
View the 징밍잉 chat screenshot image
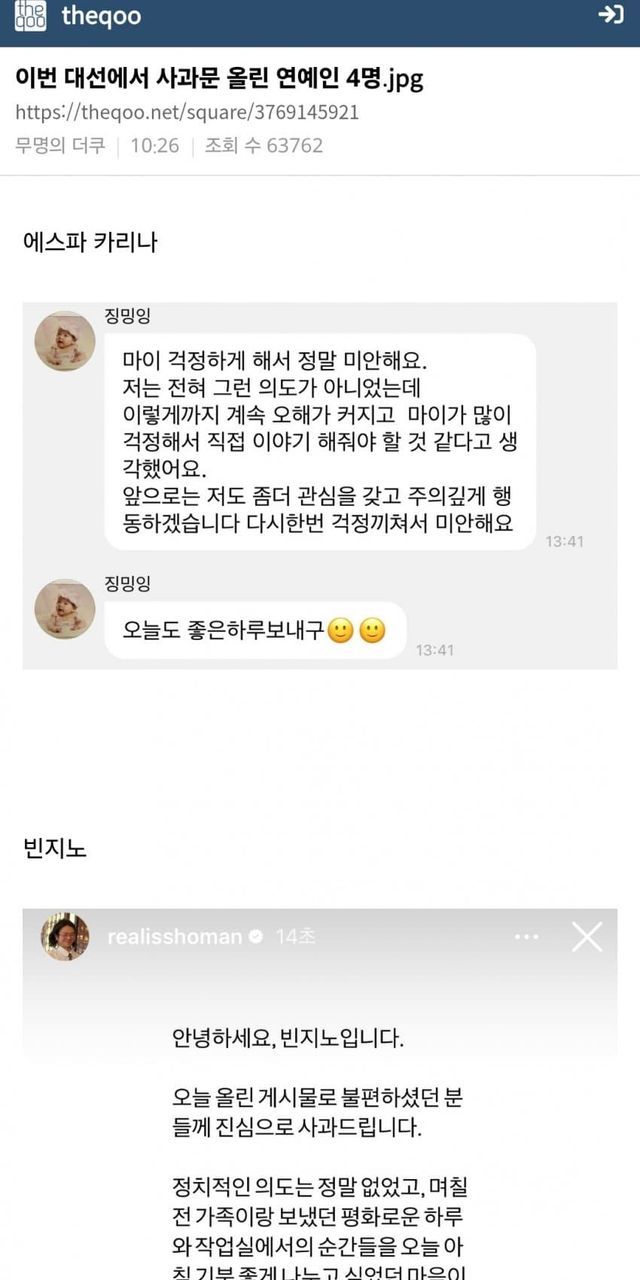(x=320, y=486)
